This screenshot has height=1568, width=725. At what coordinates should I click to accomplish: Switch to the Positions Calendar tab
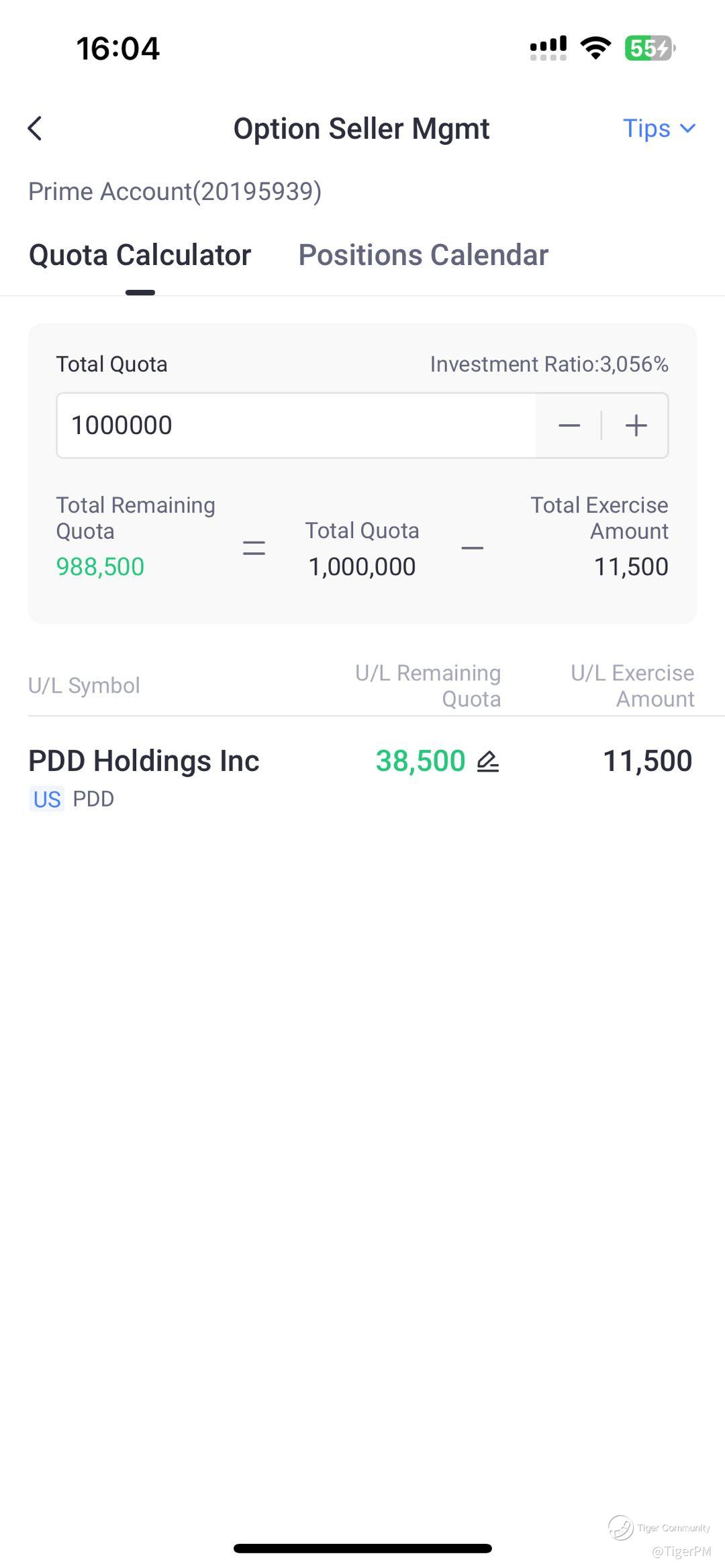[x=423, y=255]
